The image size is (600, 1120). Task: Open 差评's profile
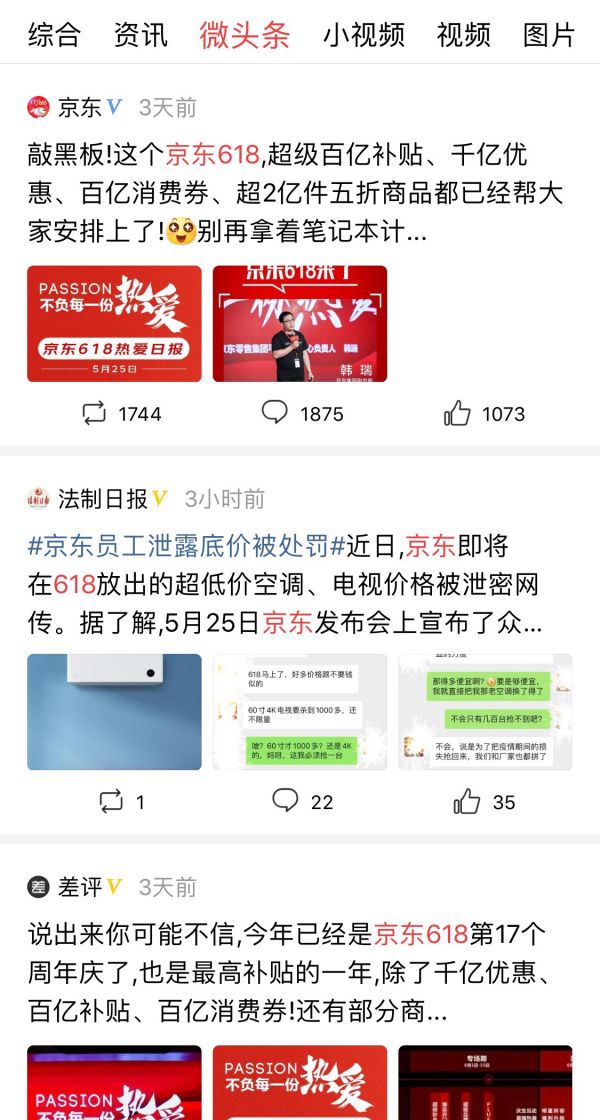80,887
